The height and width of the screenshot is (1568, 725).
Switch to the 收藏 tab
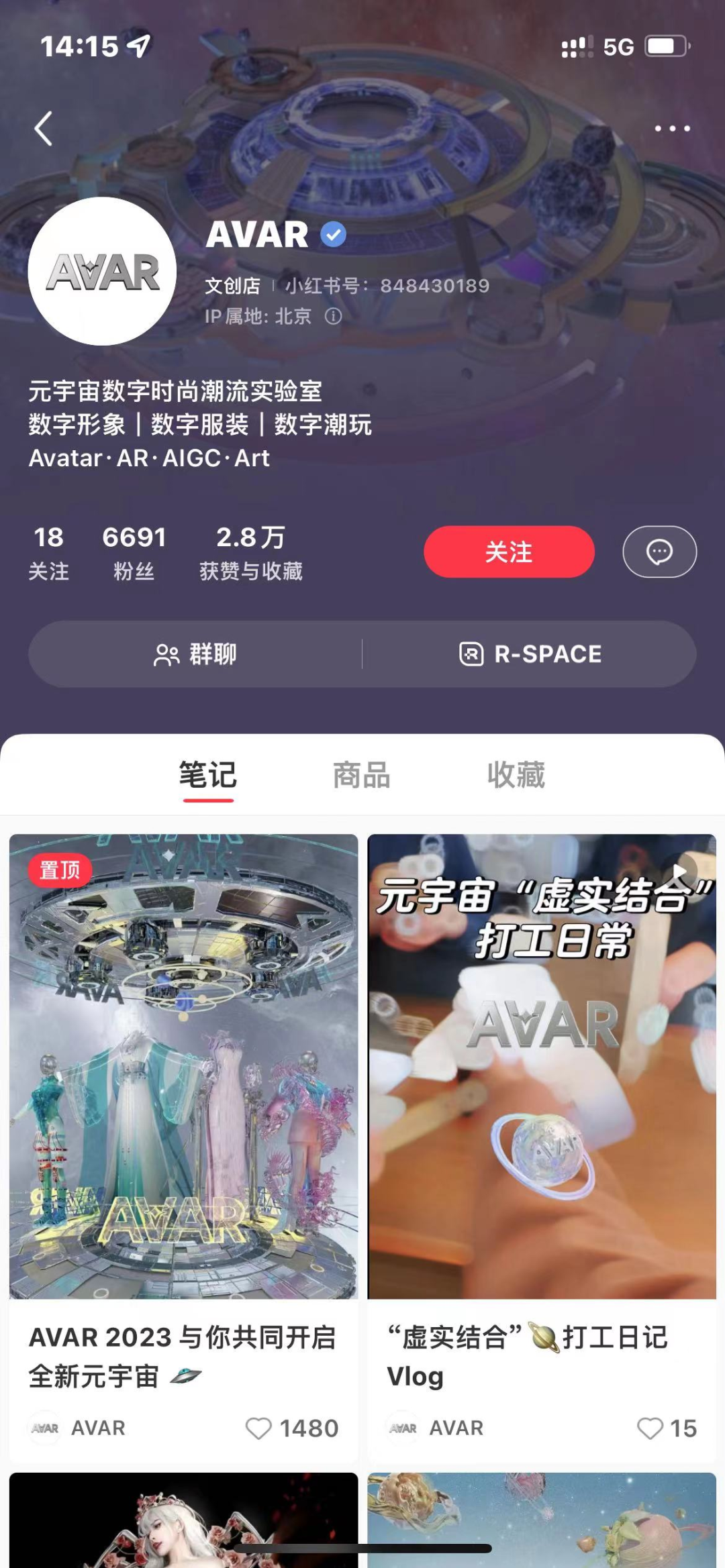(x=516, y=775)
